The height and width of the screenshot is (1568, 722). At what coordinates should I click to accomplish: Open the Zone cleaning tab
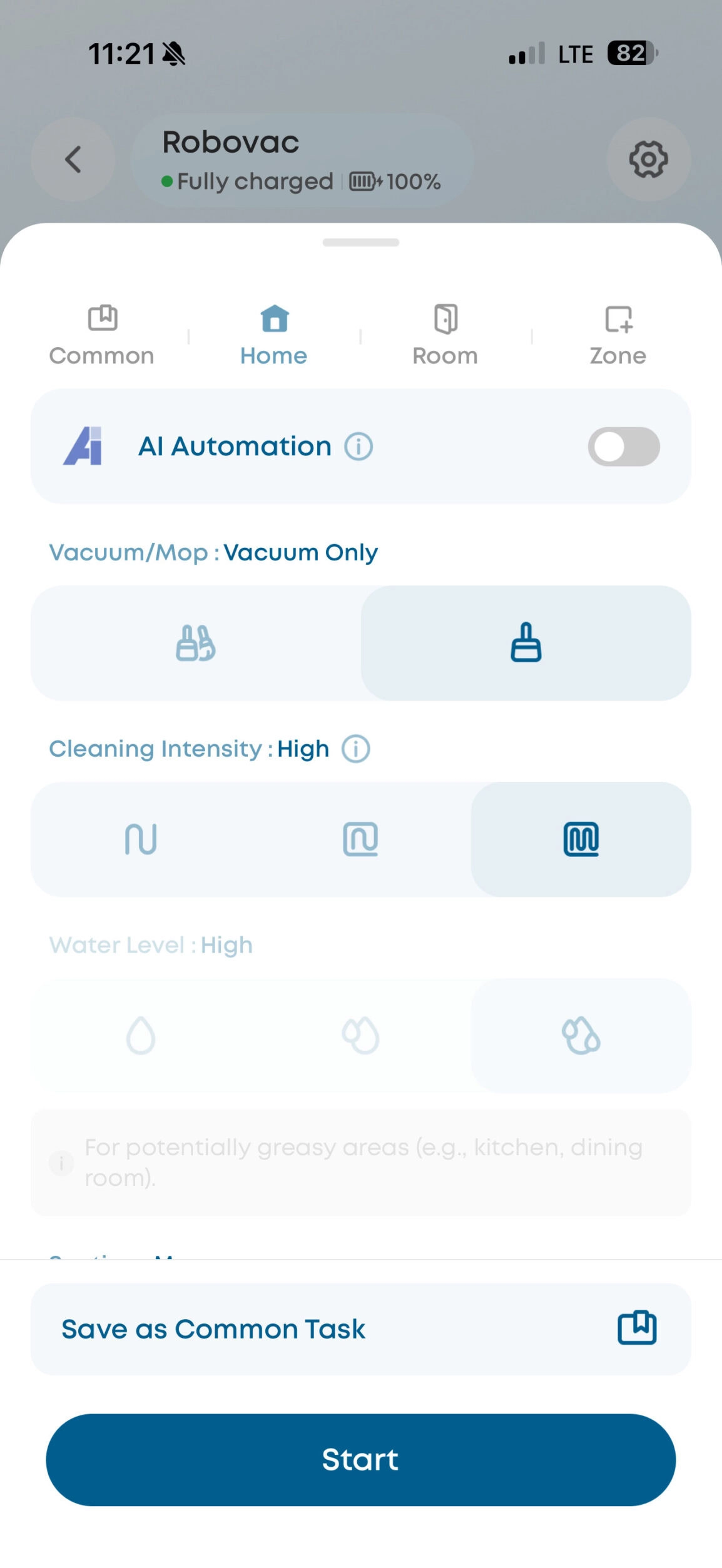618,336
